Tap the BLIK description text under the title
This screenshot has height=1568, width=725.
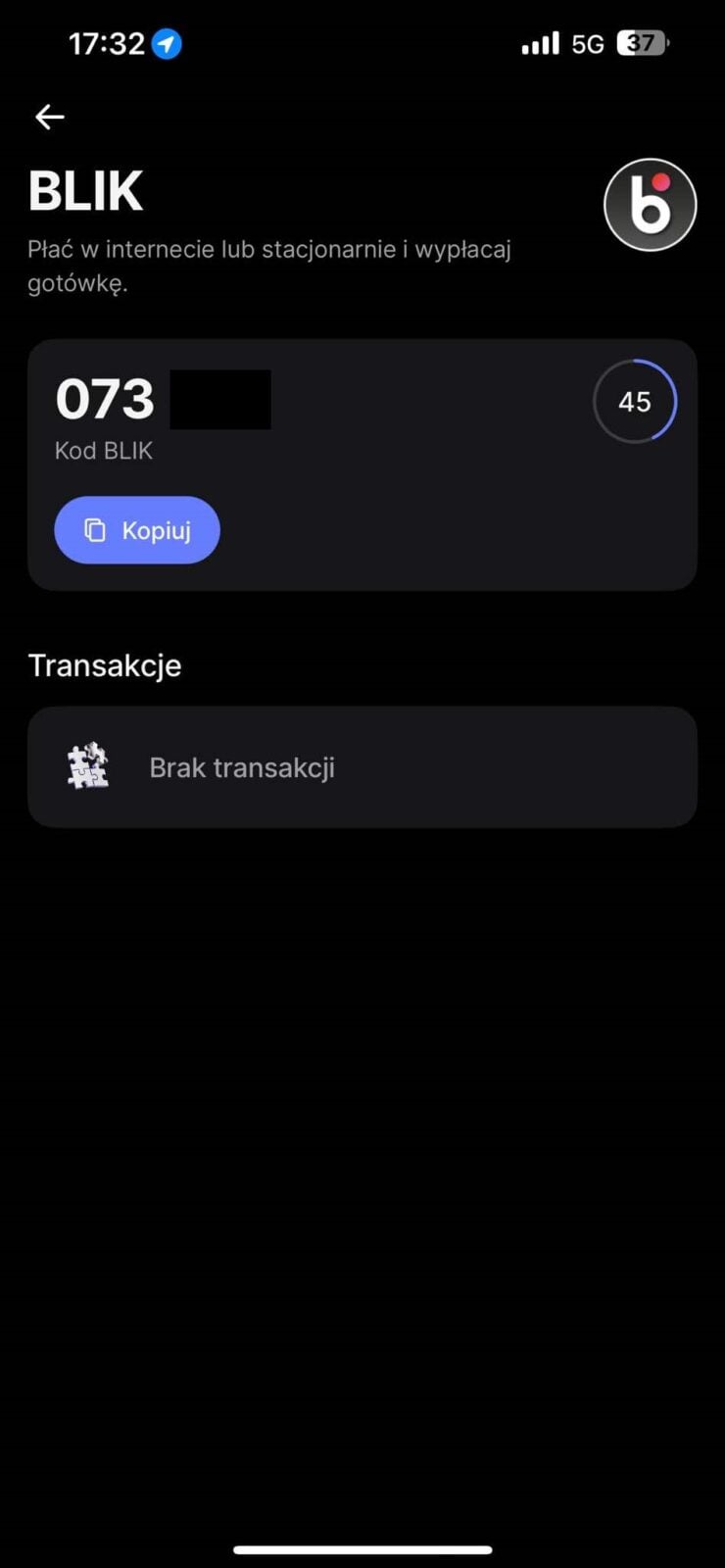pyautogui.click(x=268, y=265)
